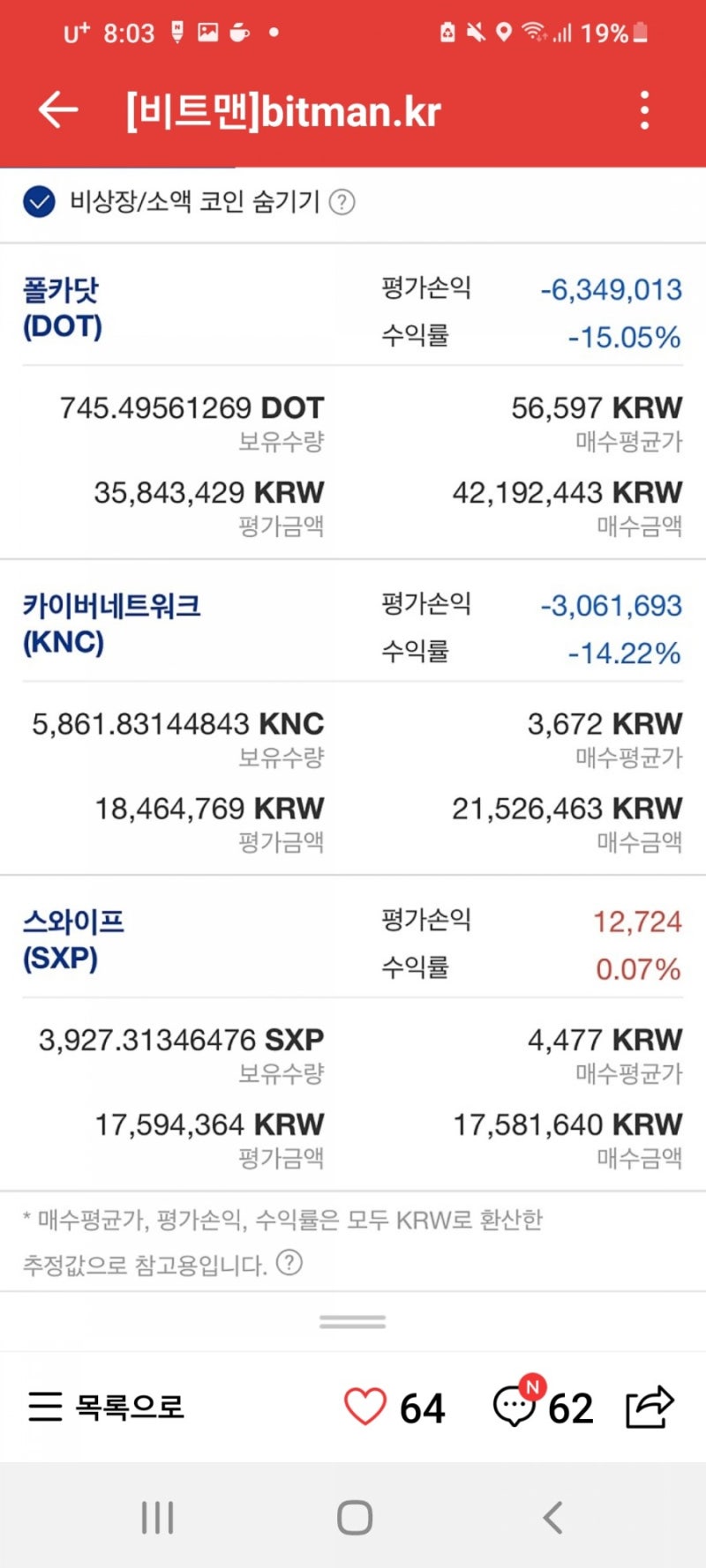706x1568 pixels.
Task: Tap the heart icon to like the post
Action: (x=367, y=1405)
